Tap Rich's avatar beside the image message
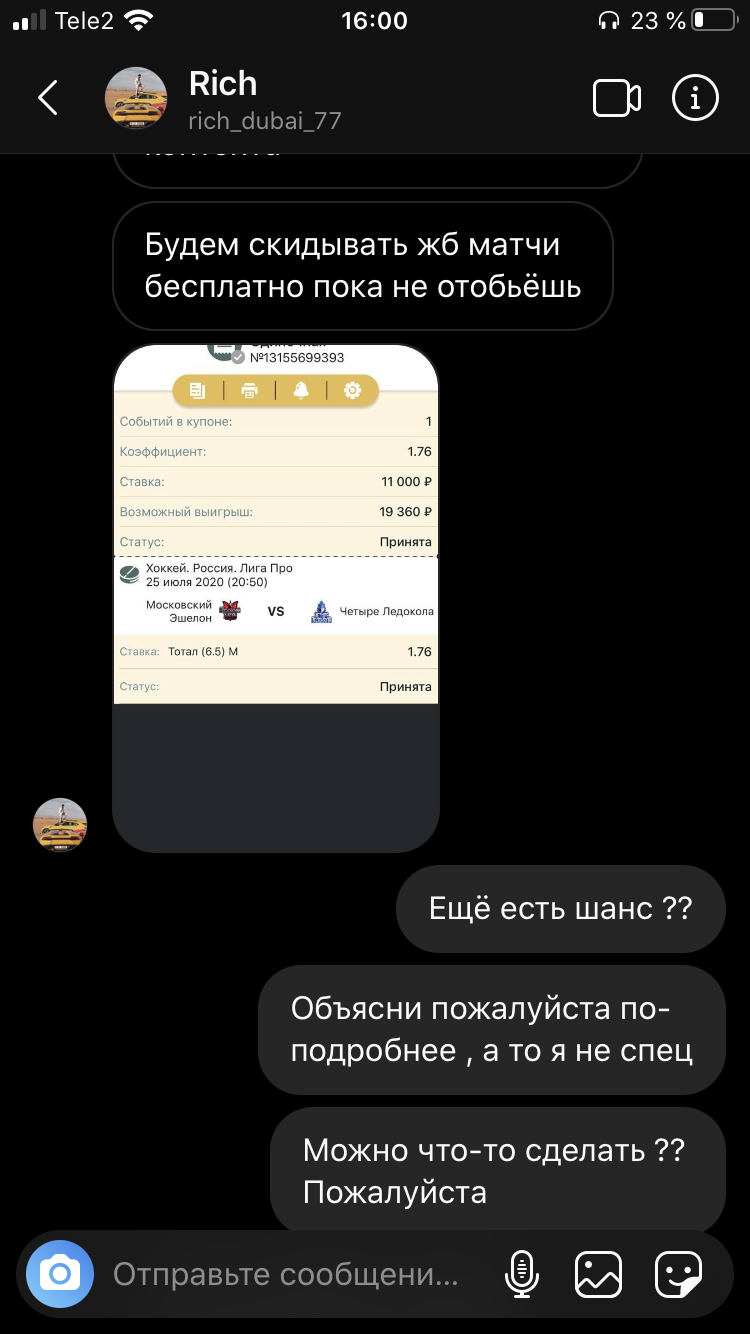This screenshot has height=1334, width=750. [x=60, y=825]
